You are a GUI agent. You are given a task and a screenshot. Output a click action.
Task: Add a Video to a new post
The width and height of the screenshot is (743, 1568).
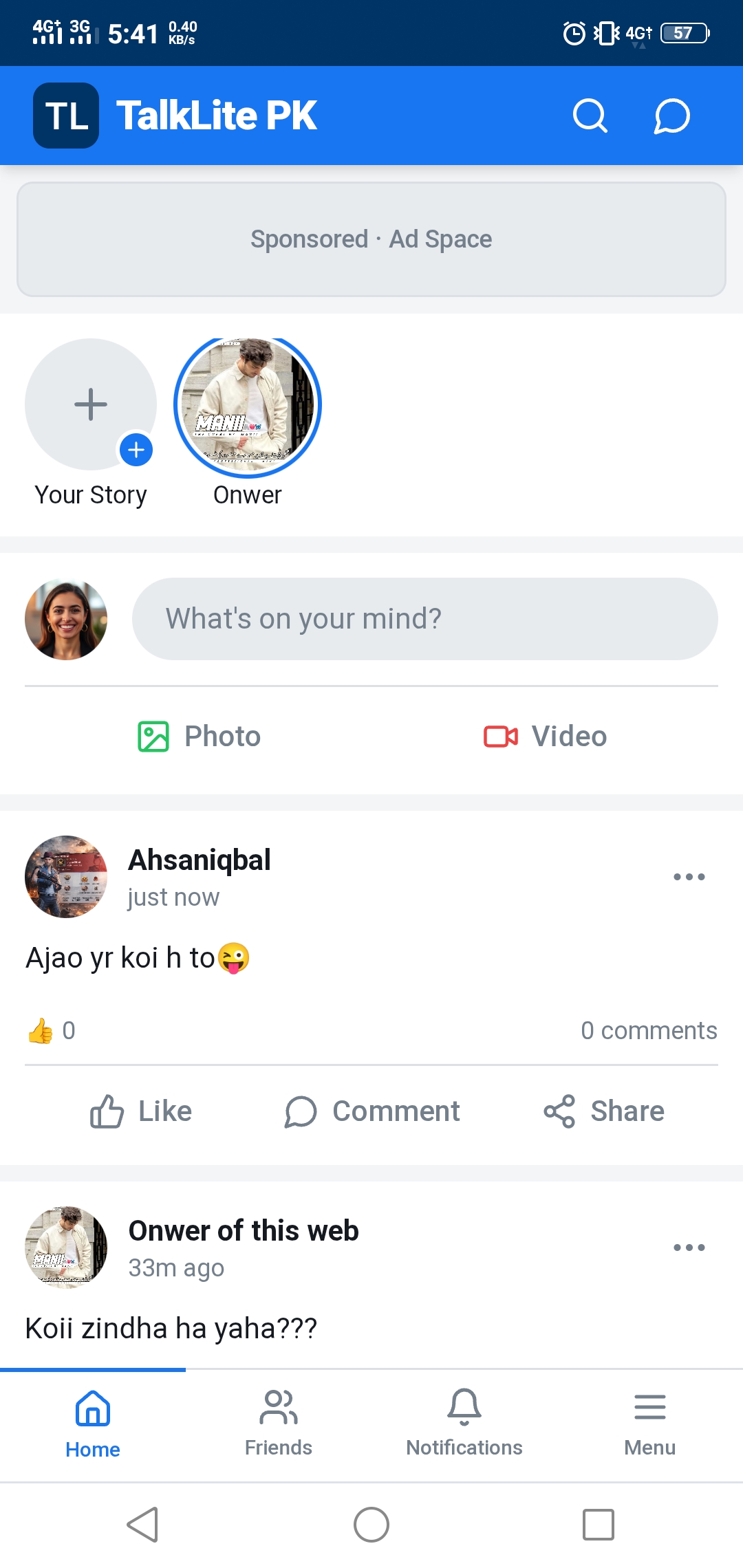point(545,737)
